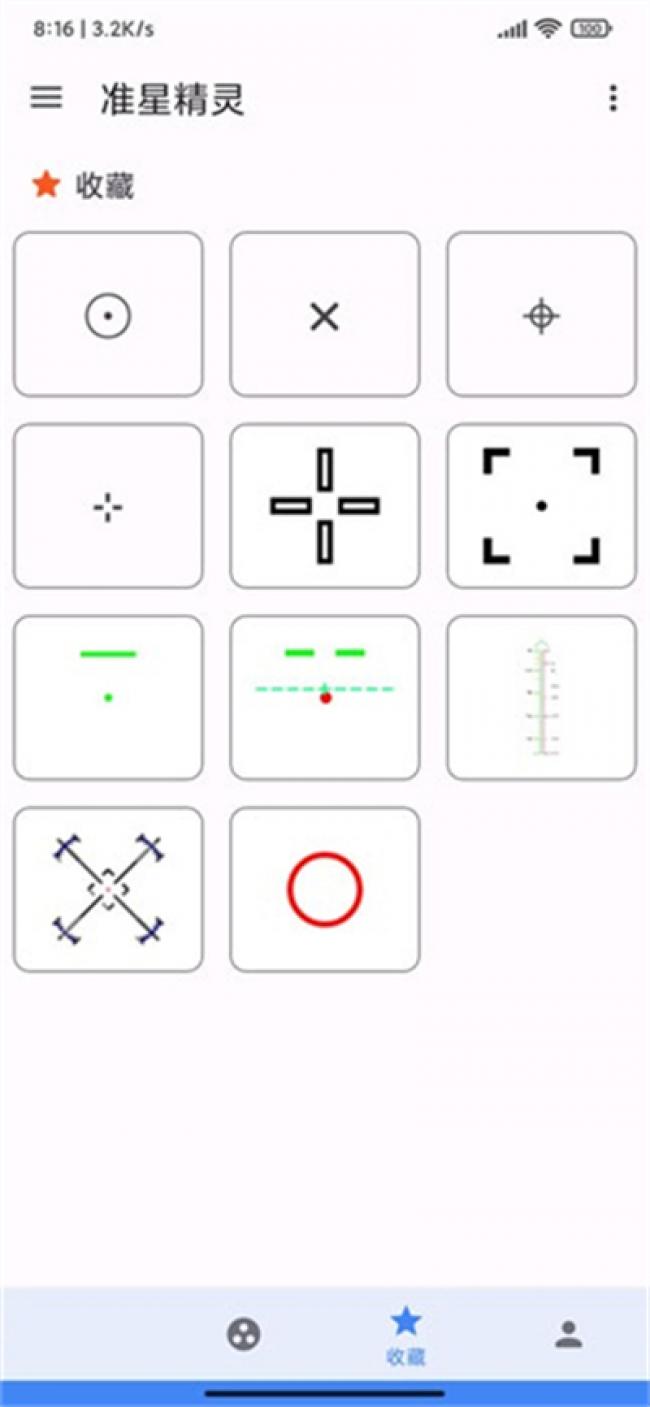650x1407 pixels.
Task: Pick the vertical ruler scale crosshair
Action: 541,698
